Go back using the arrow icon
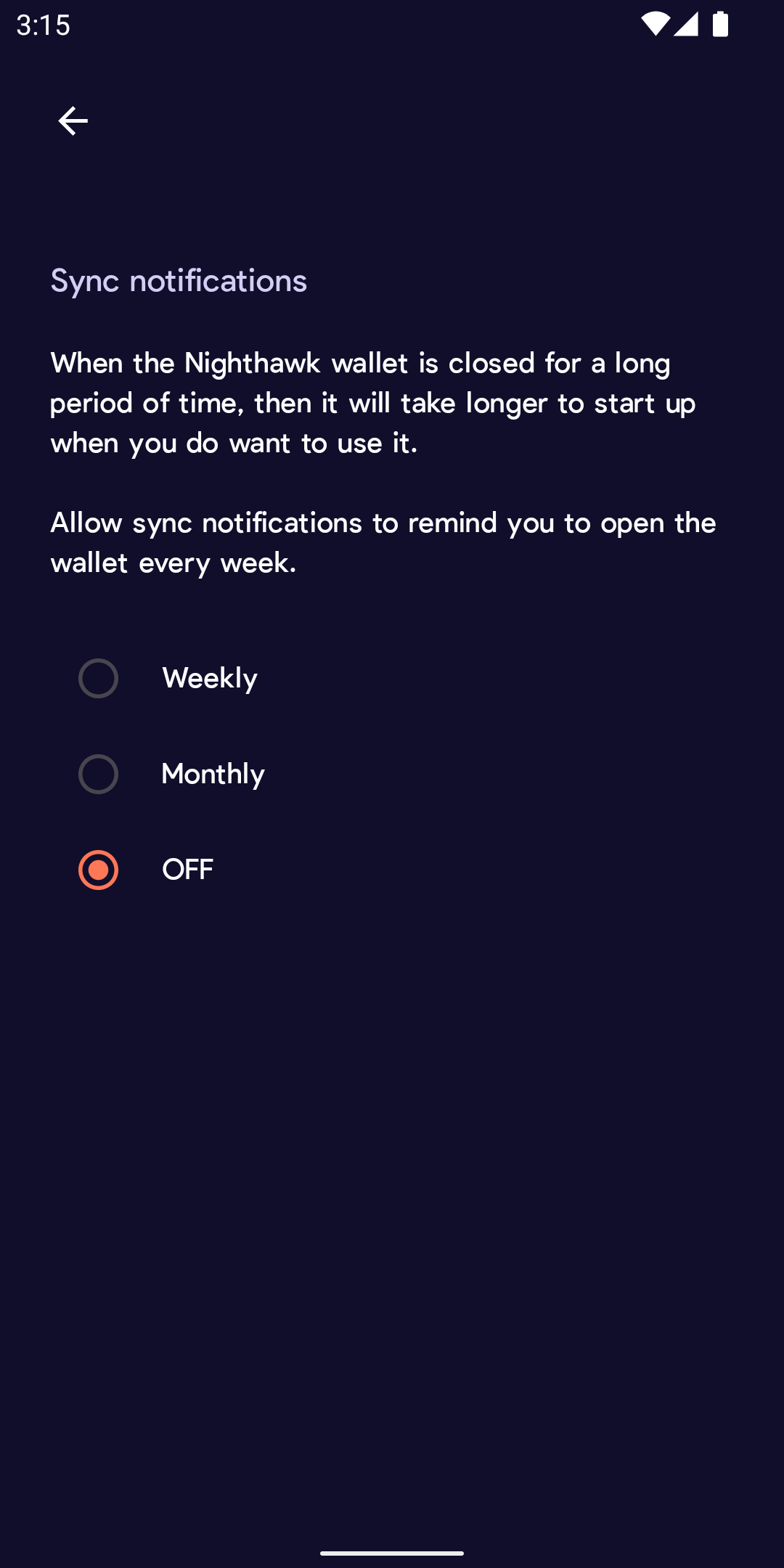 coord(73,121)
